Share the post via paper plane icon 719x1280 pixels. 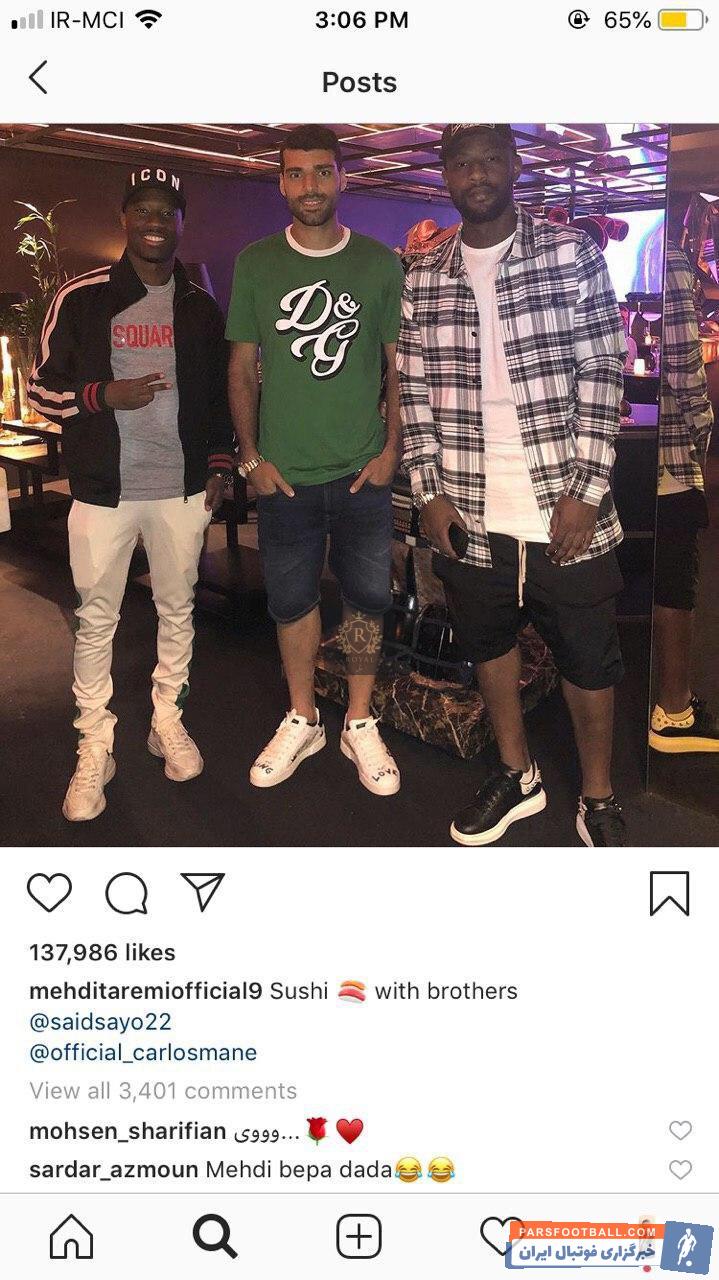tap(202, 892)
